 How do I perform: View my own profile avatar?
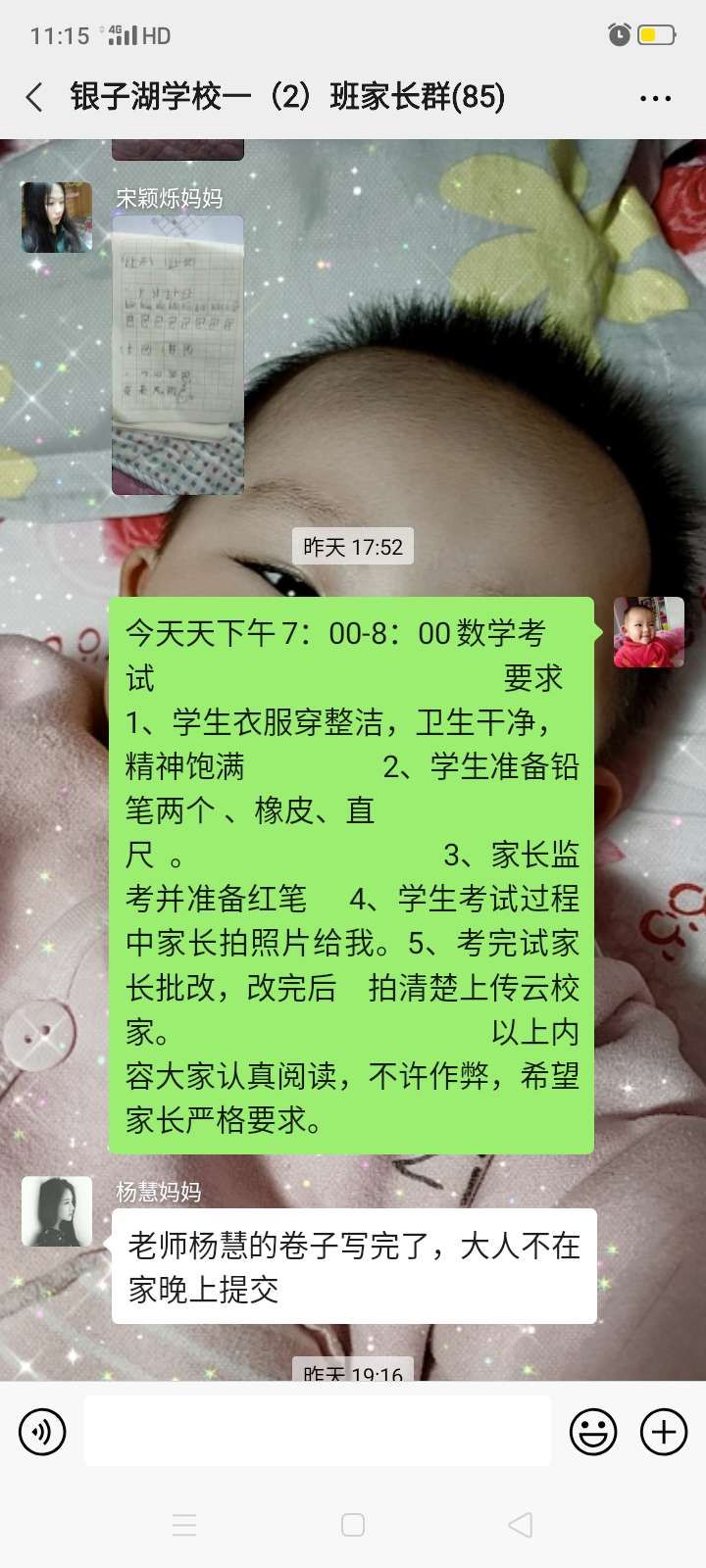[648, 633]
